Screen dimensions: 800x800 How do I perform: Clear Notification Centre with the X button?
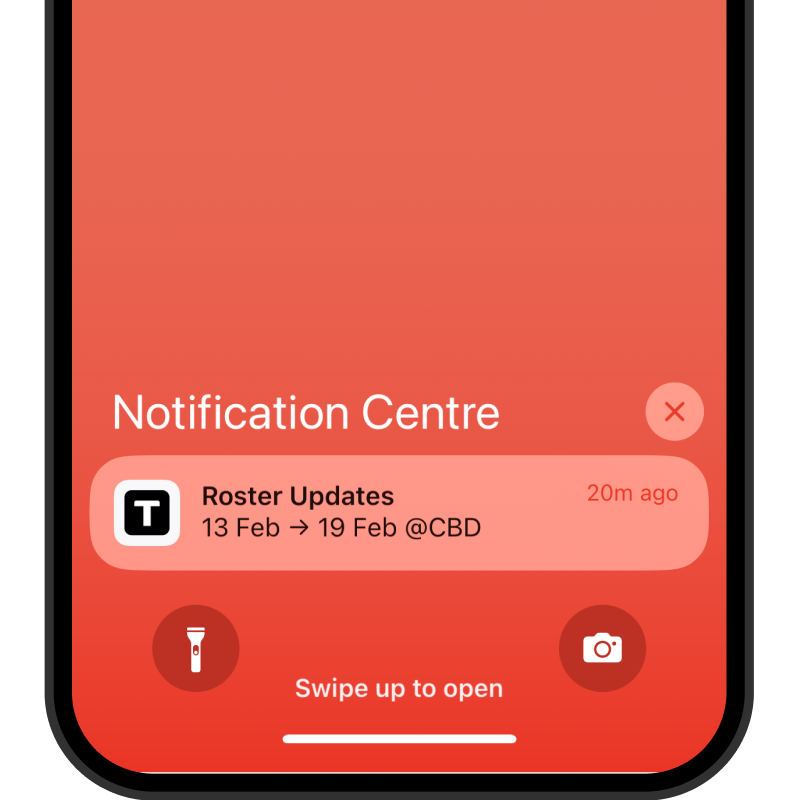pos(675,412)
